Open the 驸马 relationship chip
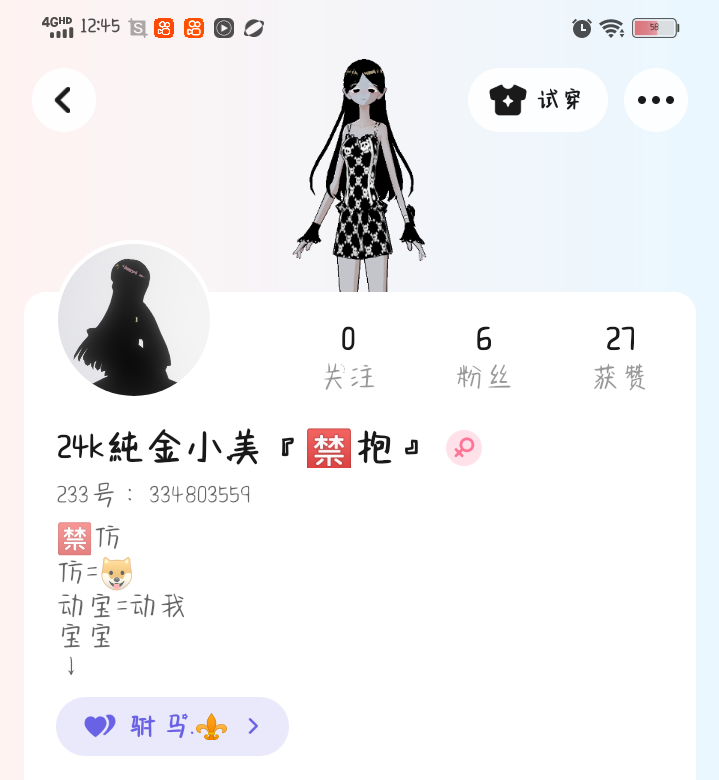 (172, 726)
